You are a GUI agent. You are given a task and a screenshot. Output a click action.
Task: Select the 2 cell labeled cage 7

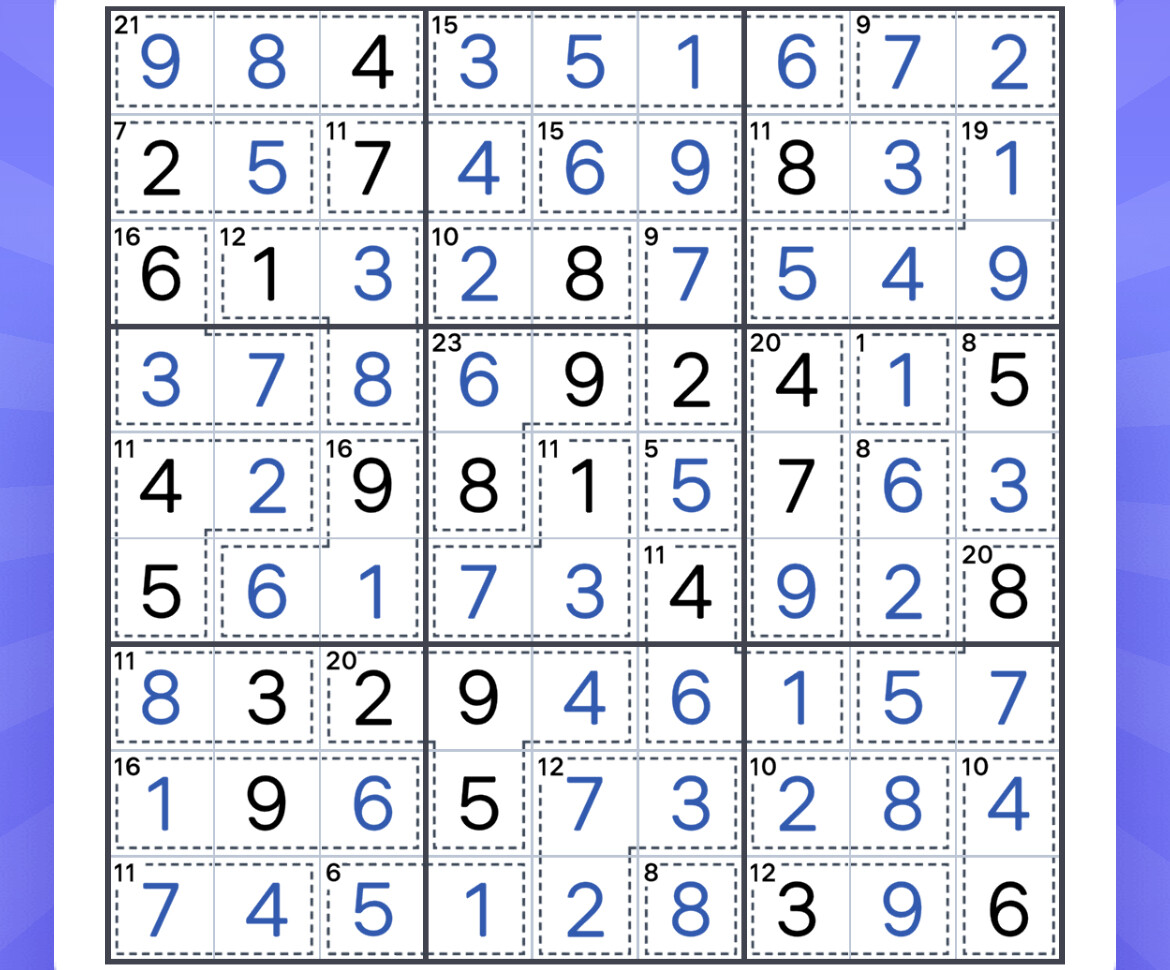pyautogui.click(x=160, y=168)
